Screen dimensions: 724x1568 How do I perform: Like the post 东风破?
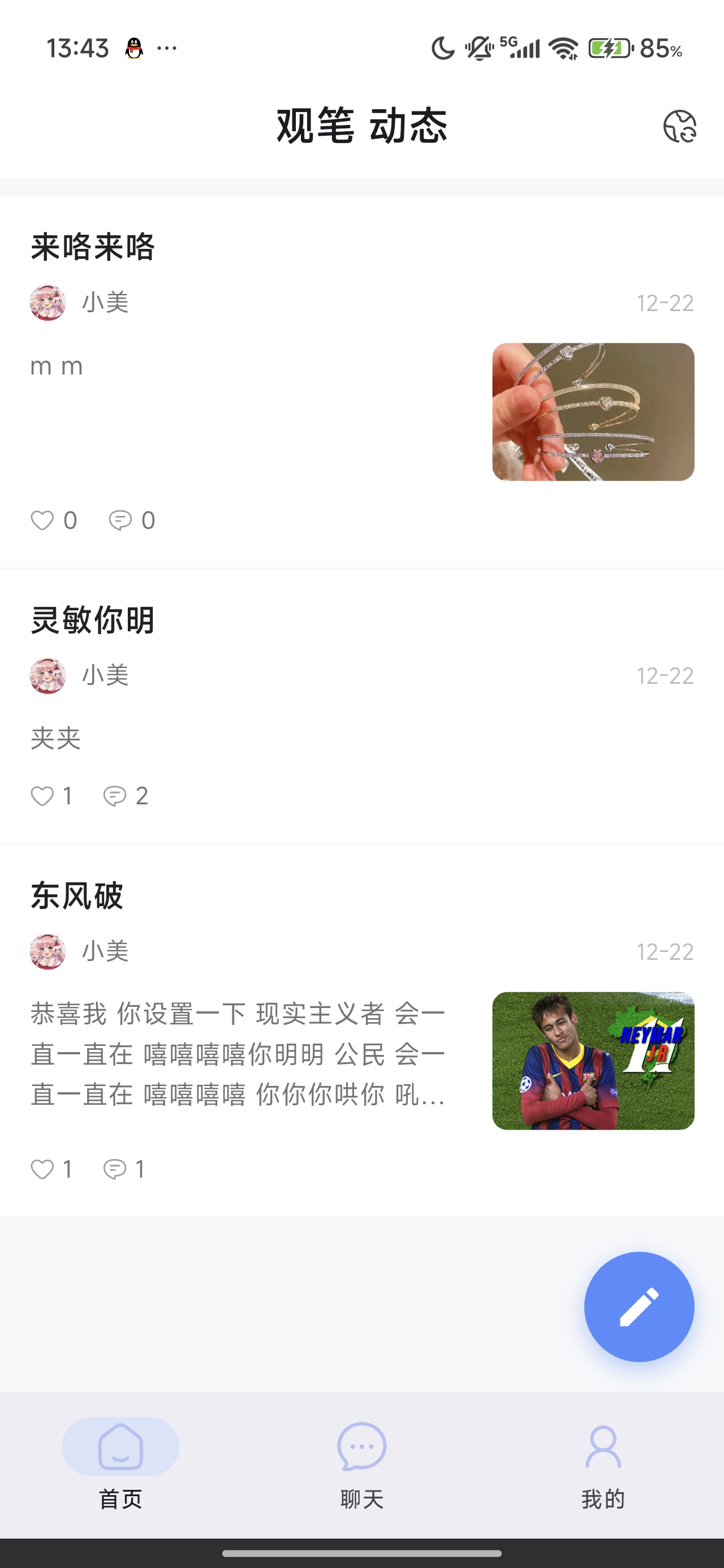(x=43, y=1168)
